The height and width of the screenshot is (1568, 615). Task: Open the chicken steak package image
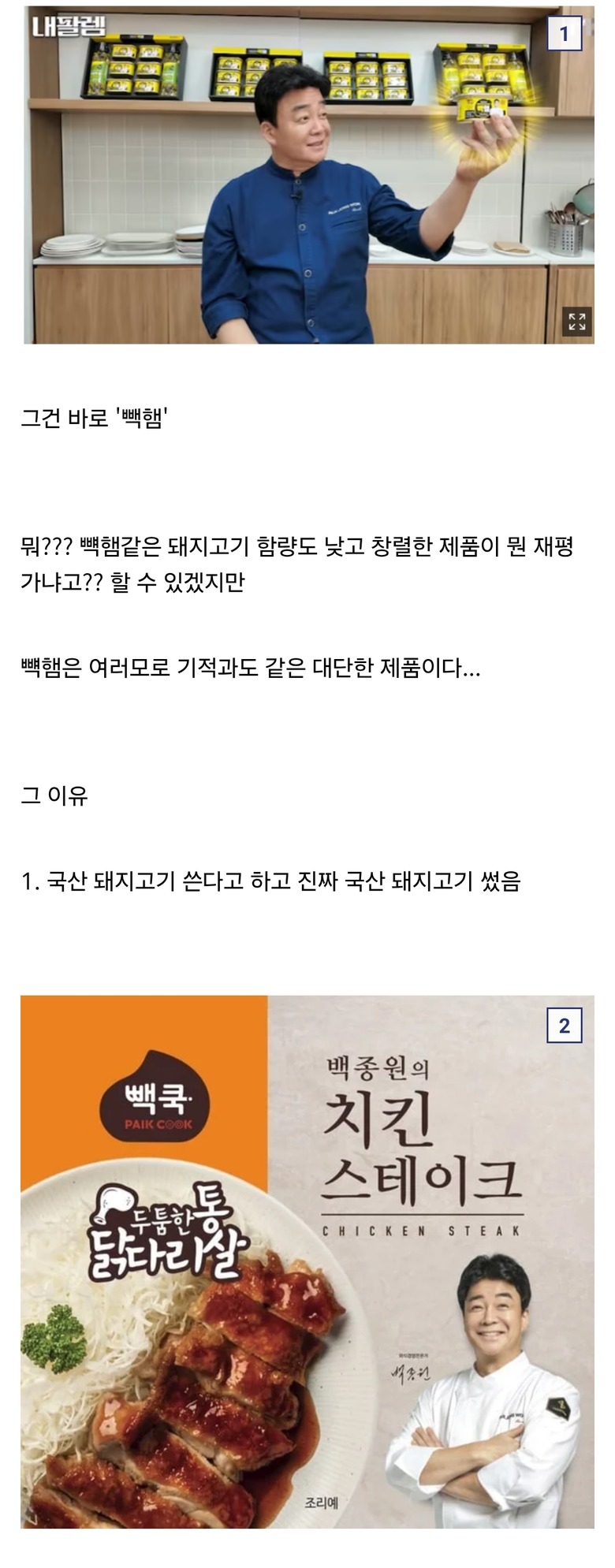click(x=307, y=1261)
